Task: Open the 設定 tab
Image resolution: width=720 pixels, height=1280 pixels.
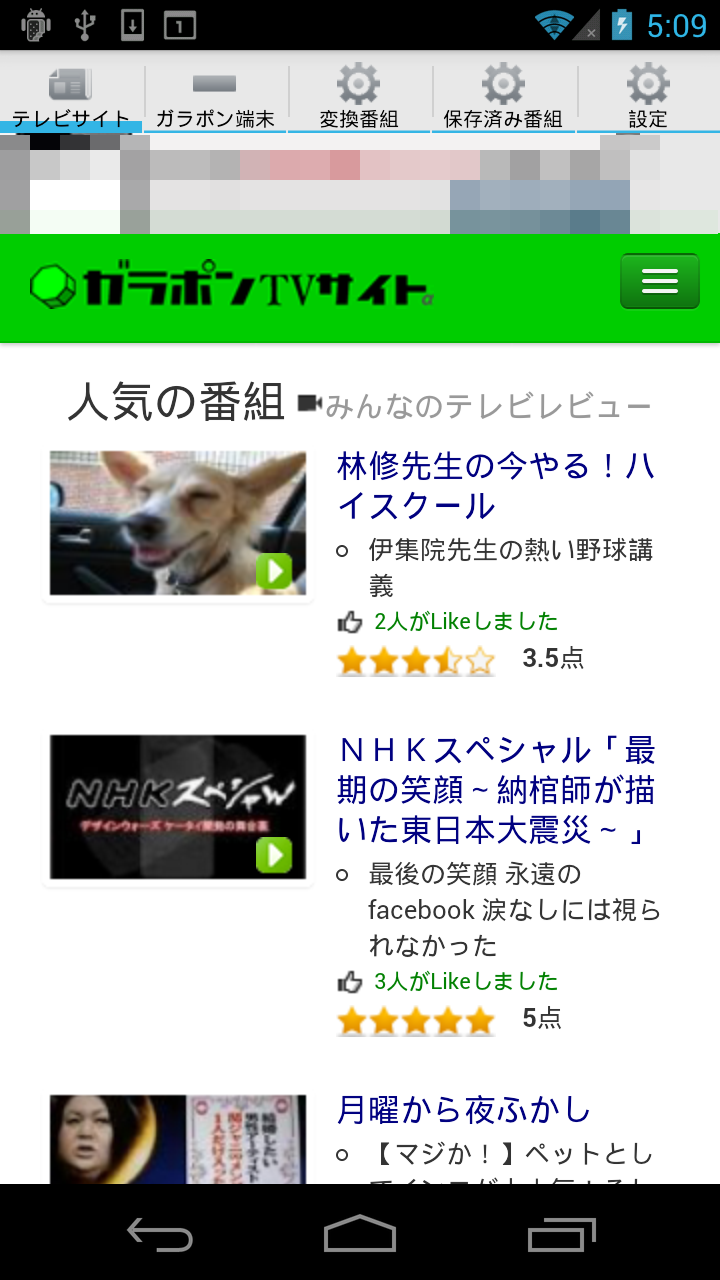Action: click(647, 98)
